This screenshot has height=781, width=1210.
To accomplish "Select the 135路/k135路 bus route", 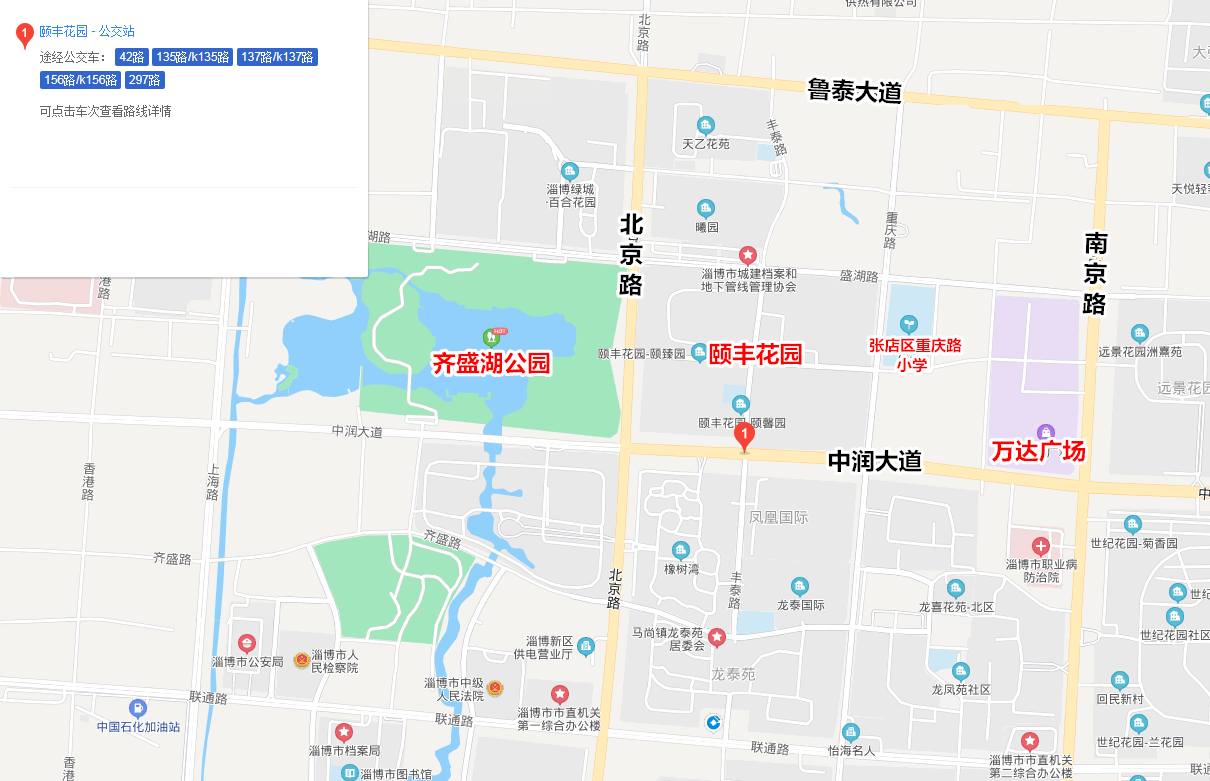I will click(193, 57).
